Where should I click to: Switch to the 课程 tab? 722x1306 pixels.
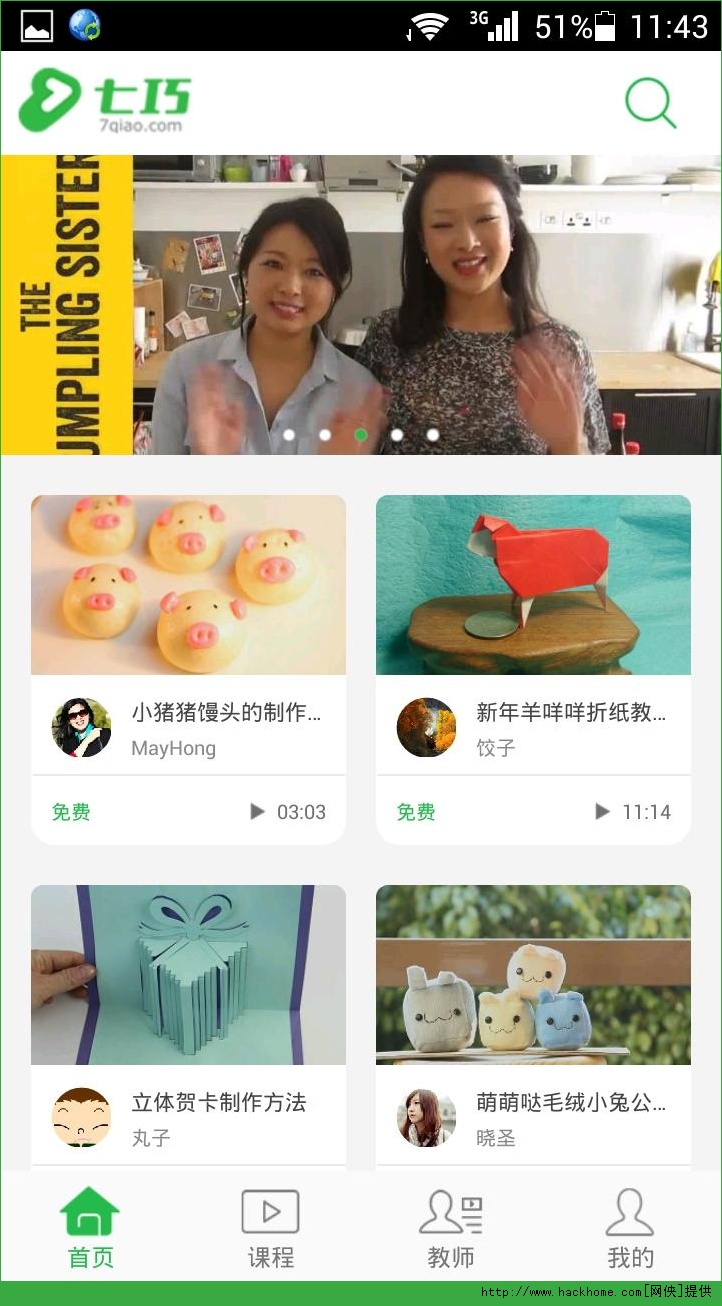(x=270, y=1227)
